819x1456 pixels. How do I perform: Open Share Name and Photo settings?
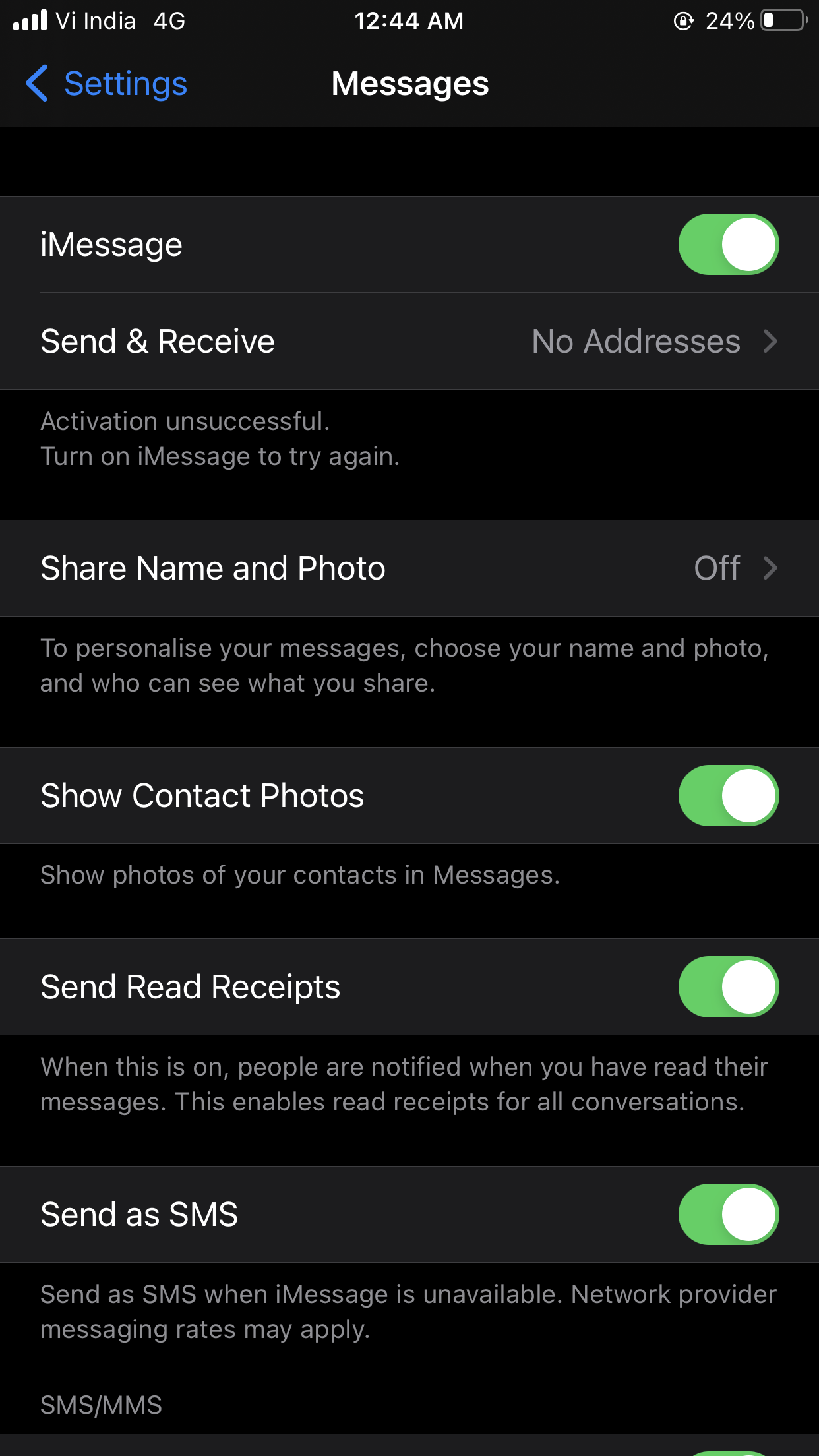coord(409,568)
